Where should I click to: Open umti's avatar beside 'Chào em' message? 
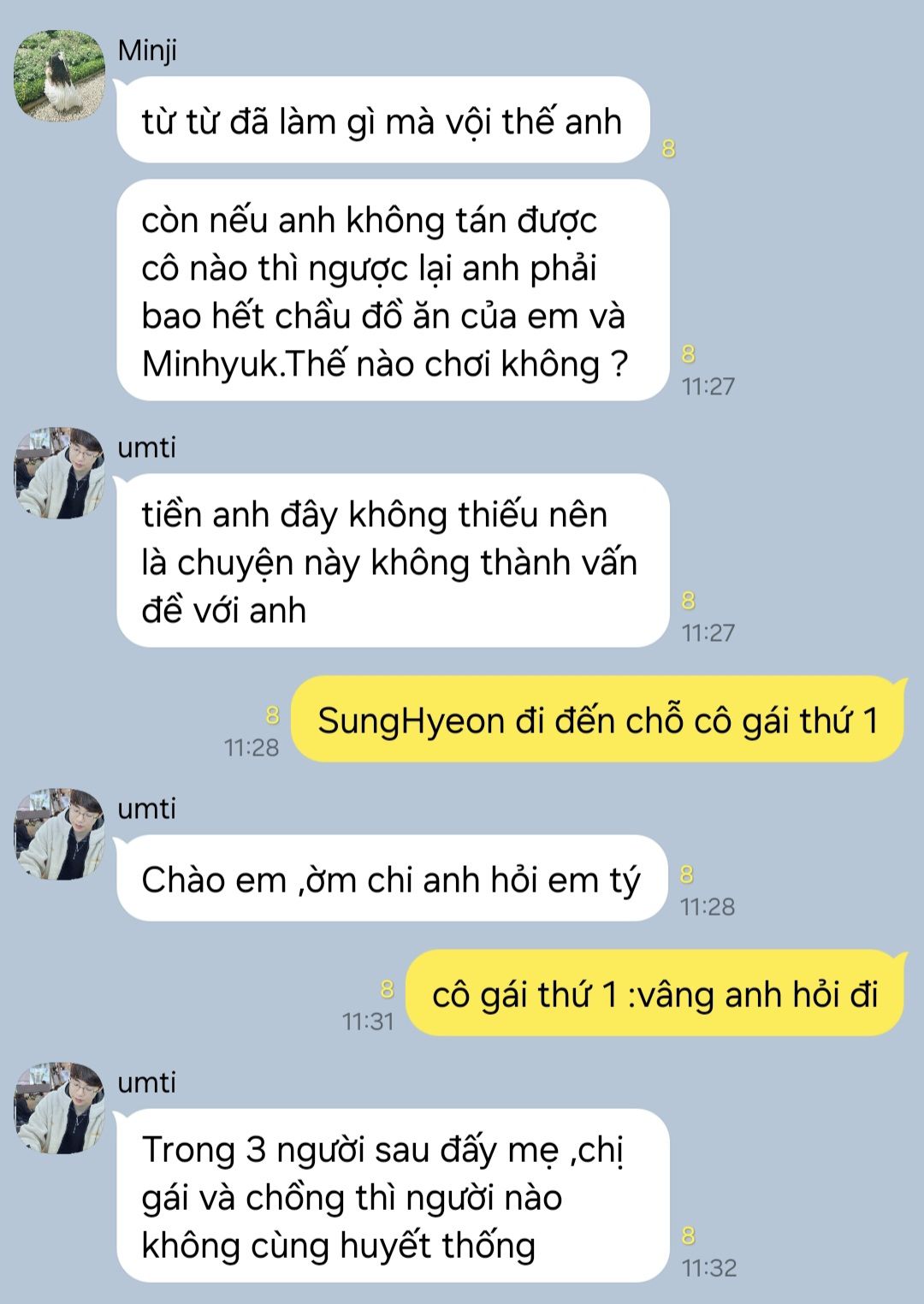60,834
